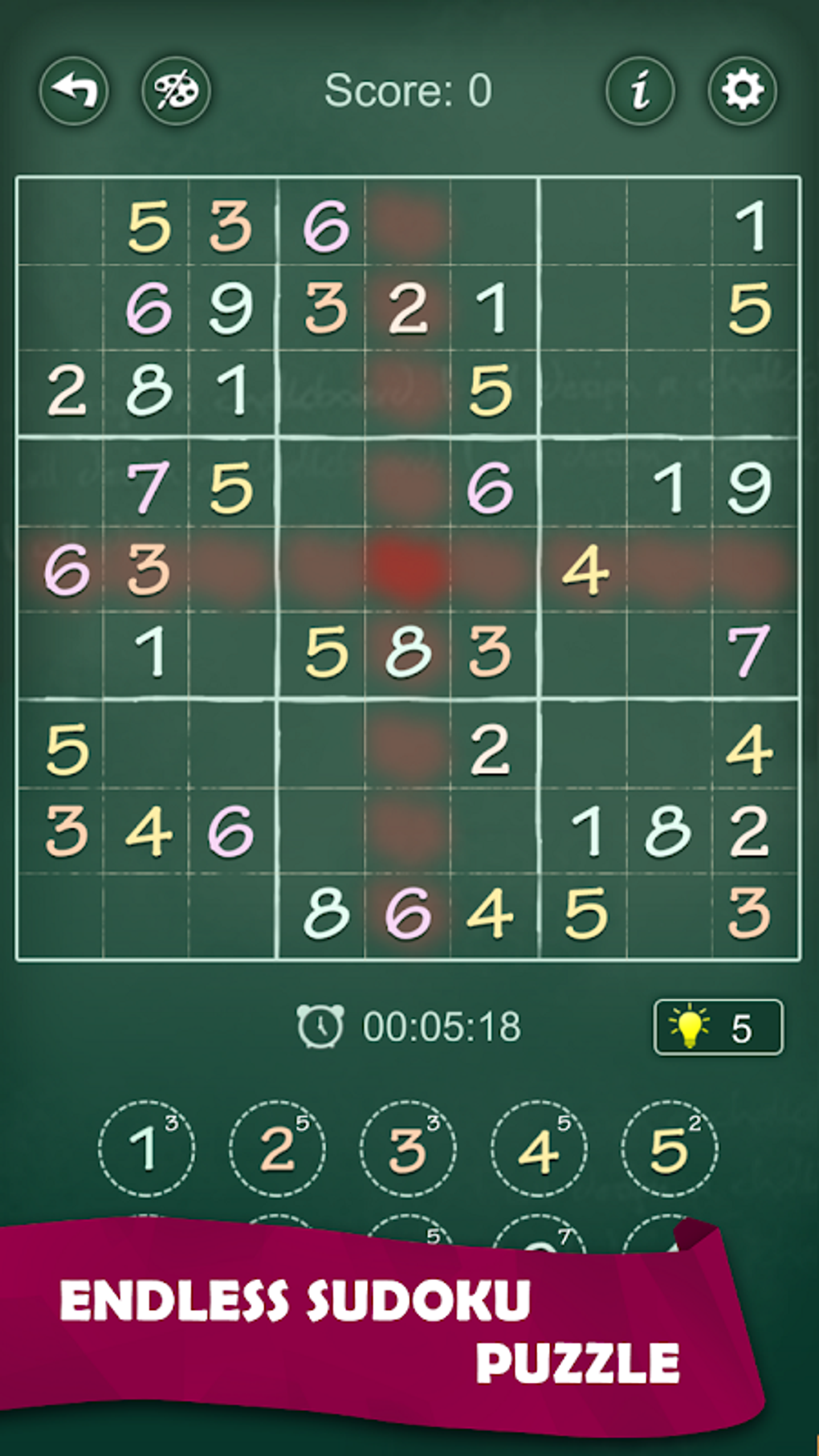Select the empty top-left corner cell

(x=59, y=221)
